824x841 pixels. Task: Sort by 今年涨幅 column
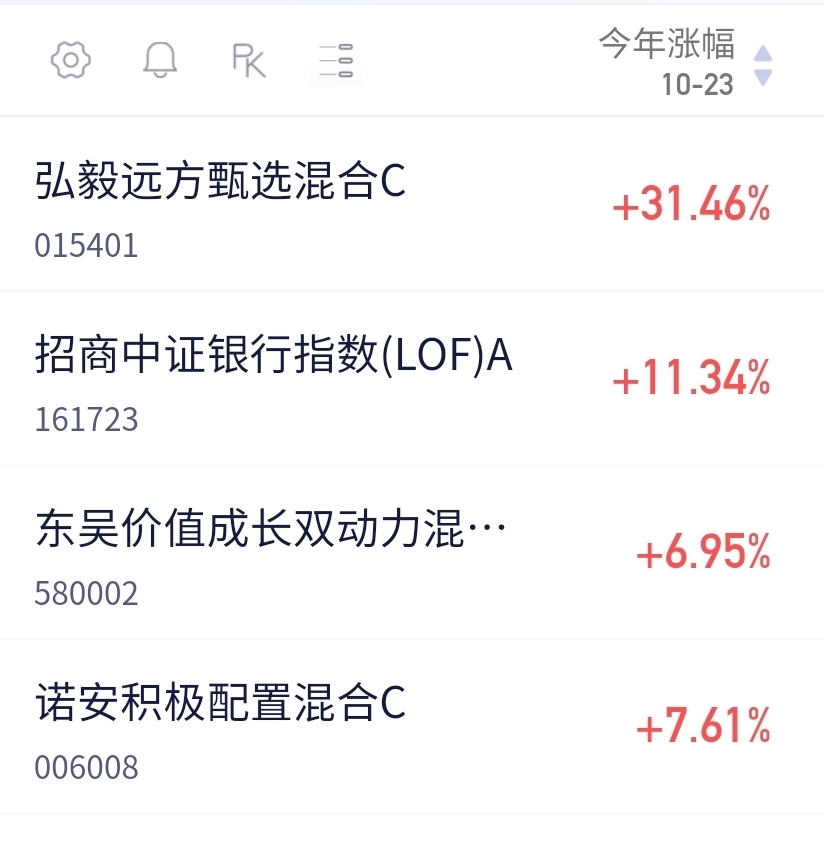[685, 62]
